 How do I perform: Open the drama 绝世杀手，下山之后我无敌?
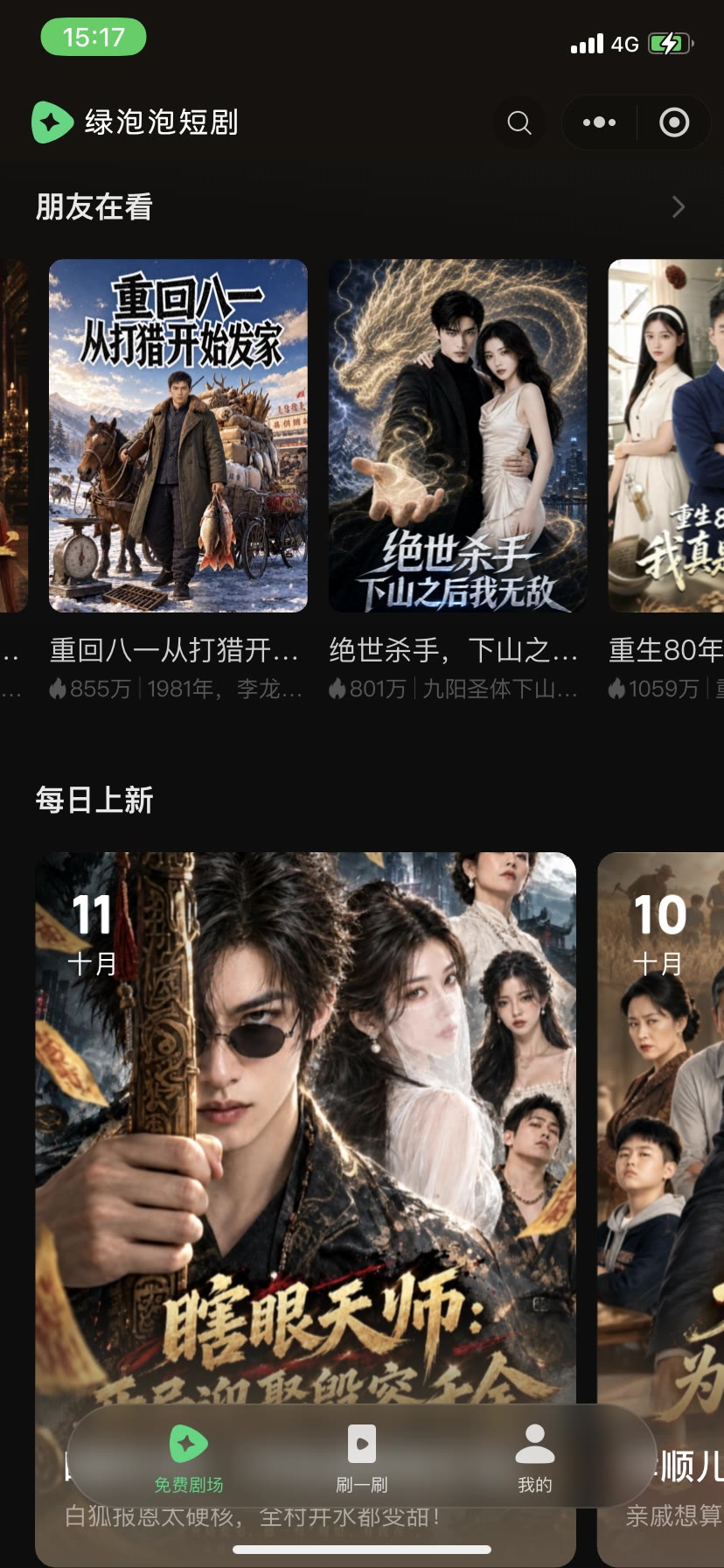[x=457, y=436]
